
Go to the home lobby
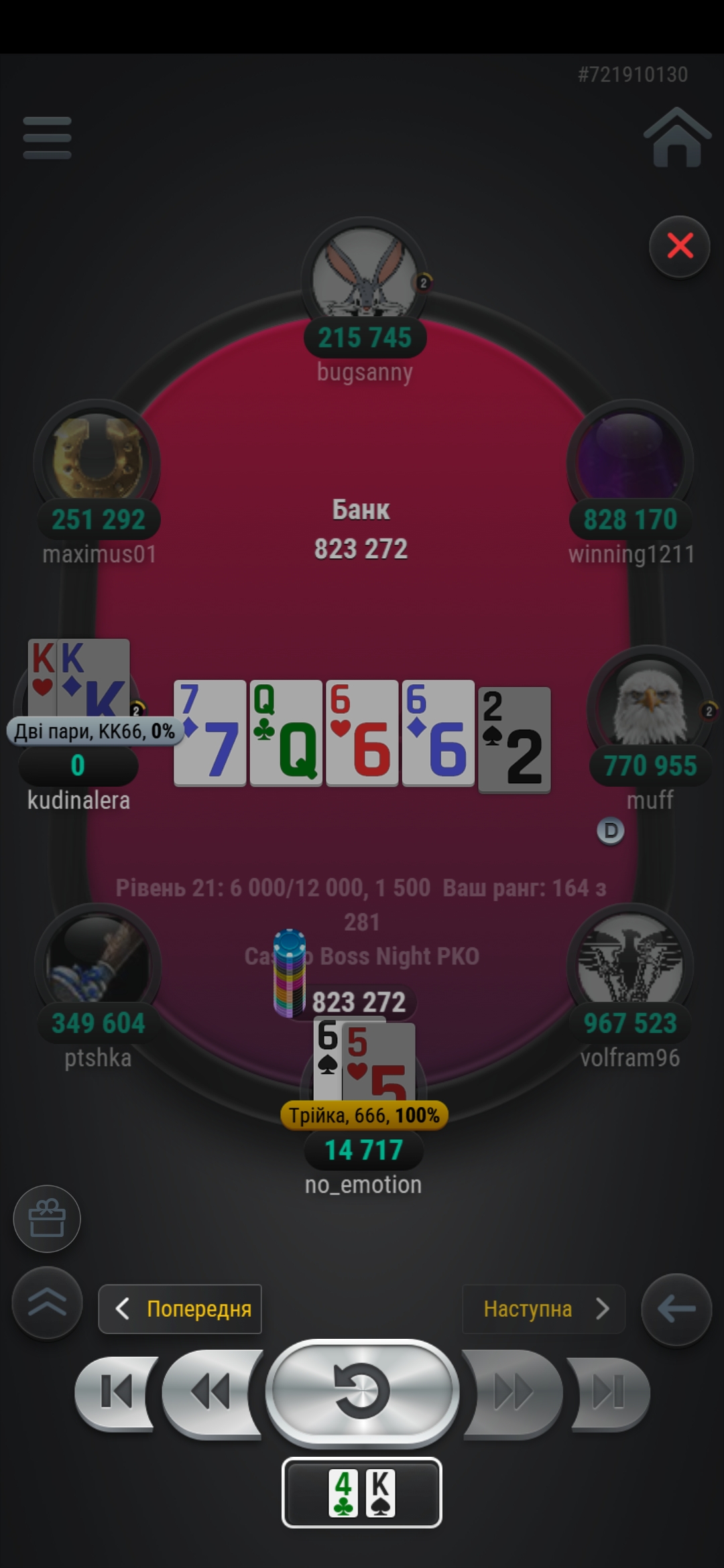point(676,138)
